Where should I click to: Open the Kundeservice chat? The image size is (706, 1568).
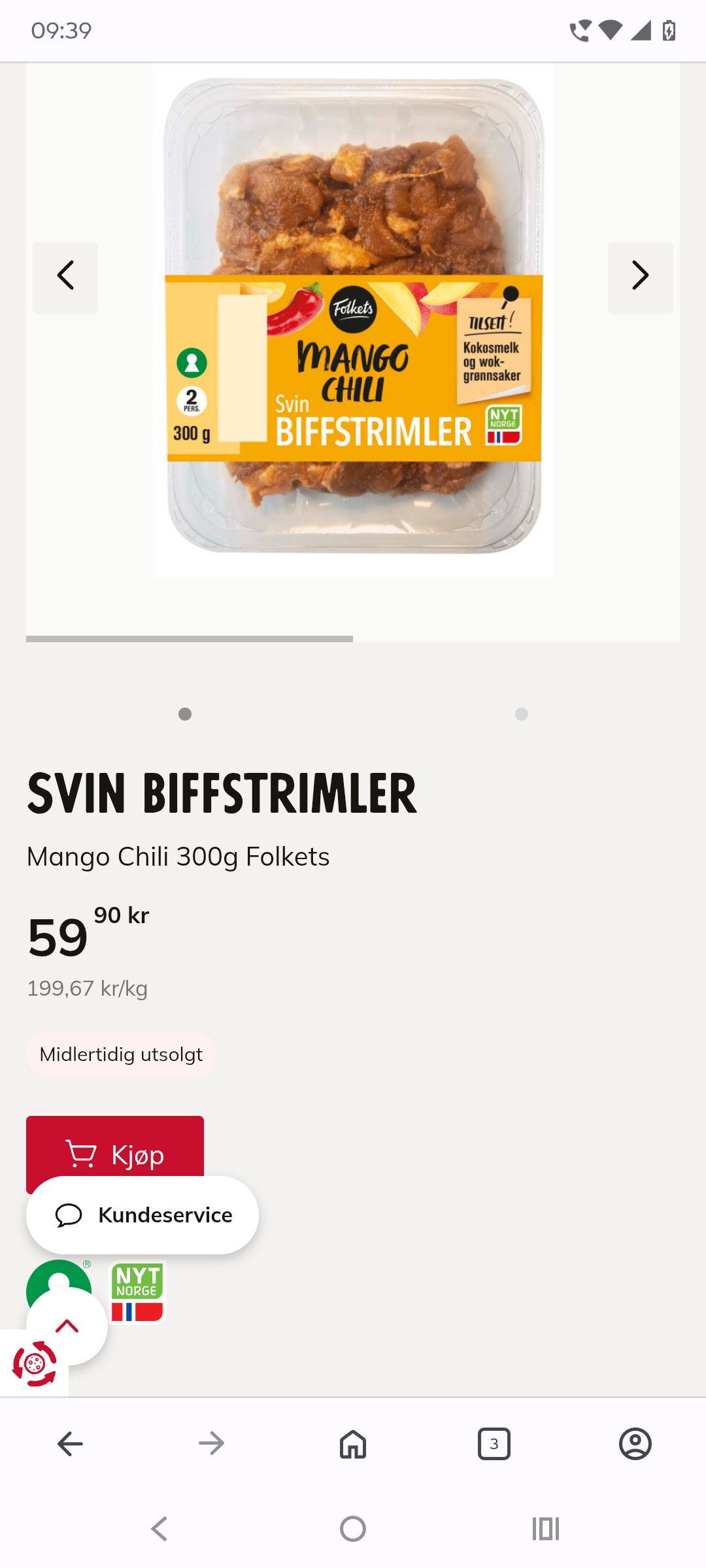pyautogui.click(x=143, y=1215)
